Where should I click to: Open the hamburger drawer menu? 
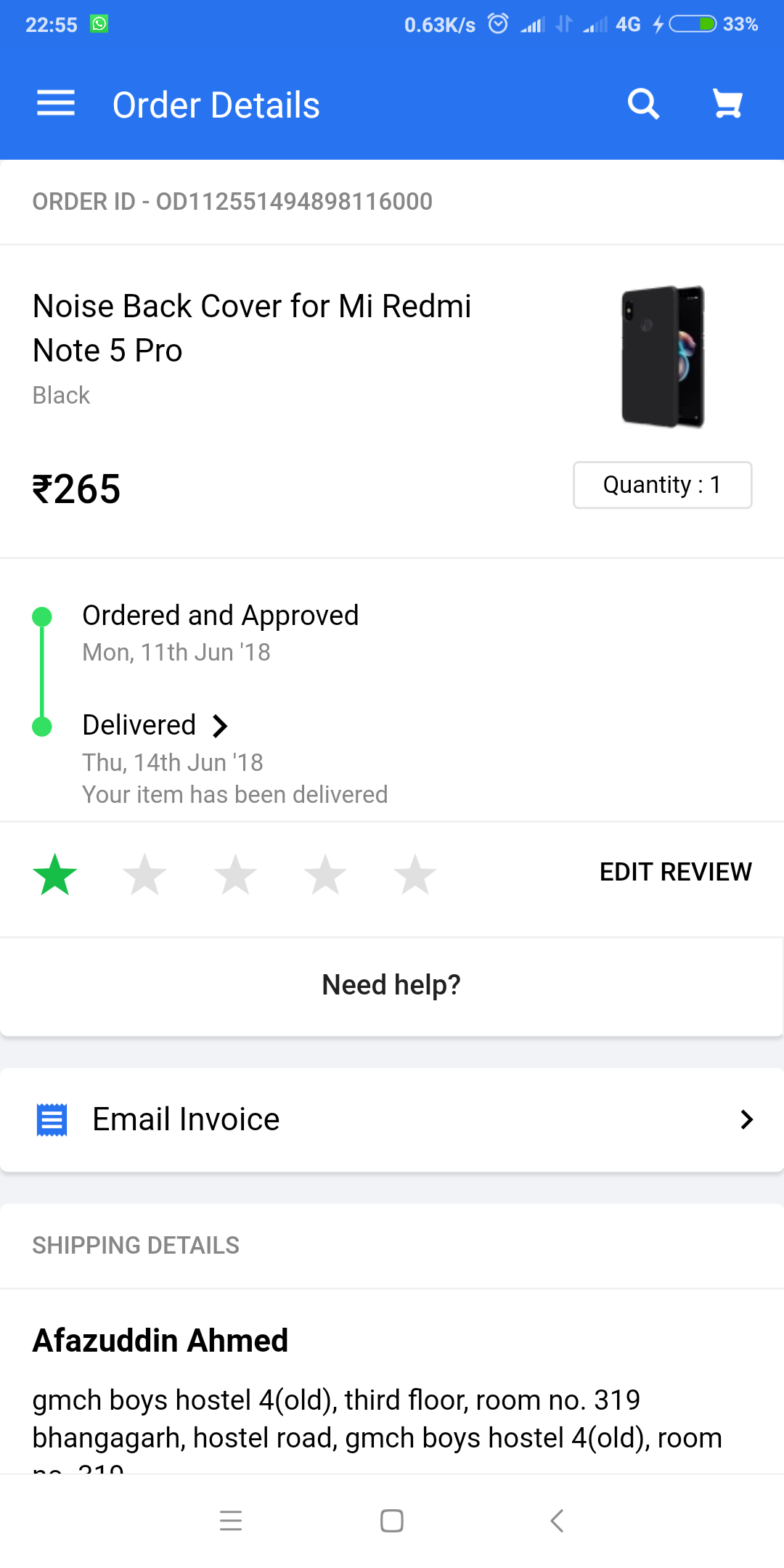tap(56, 104)
